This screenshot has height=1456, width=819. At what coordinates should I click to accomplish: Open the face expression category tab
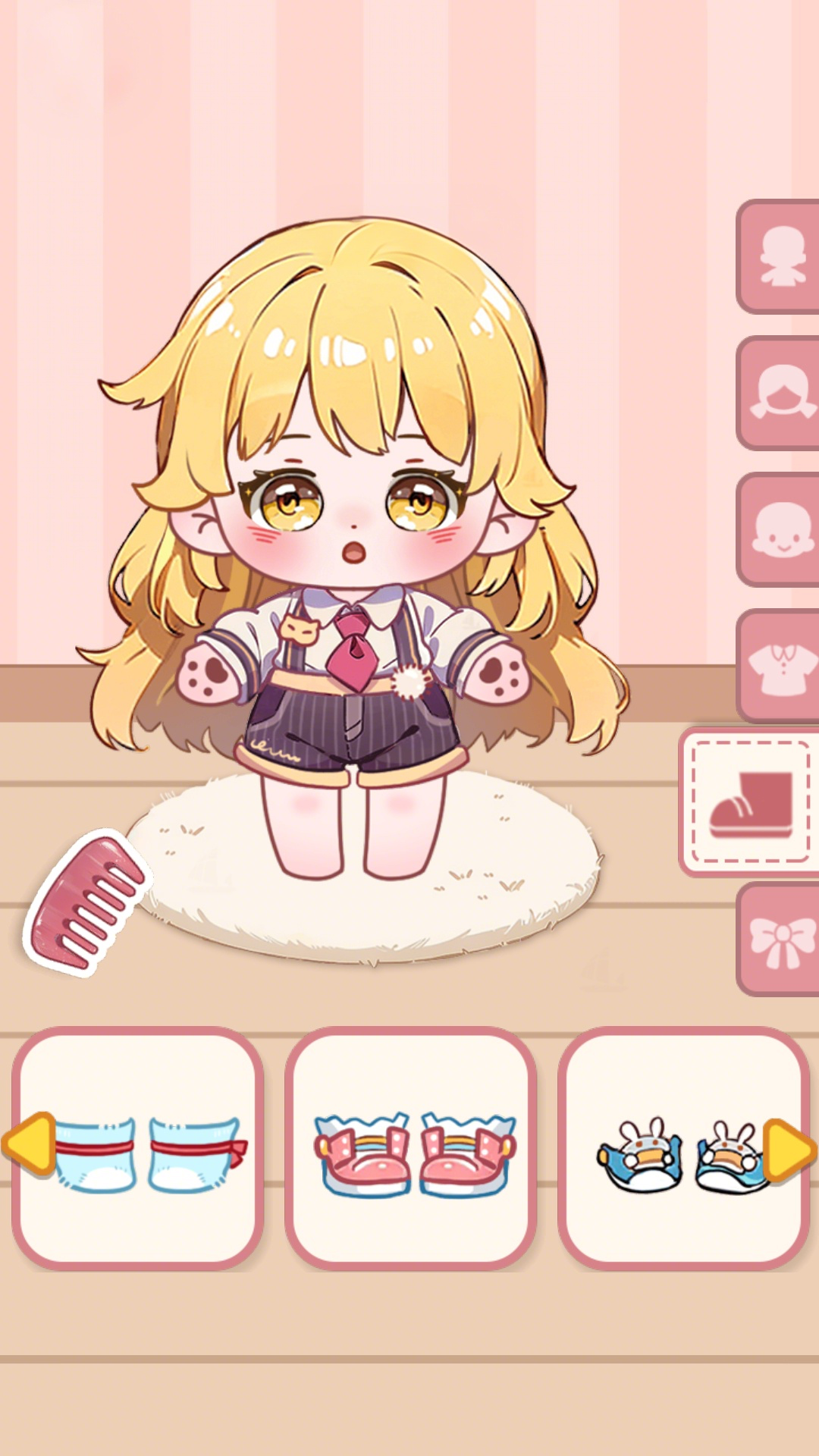tap(781, 529)
